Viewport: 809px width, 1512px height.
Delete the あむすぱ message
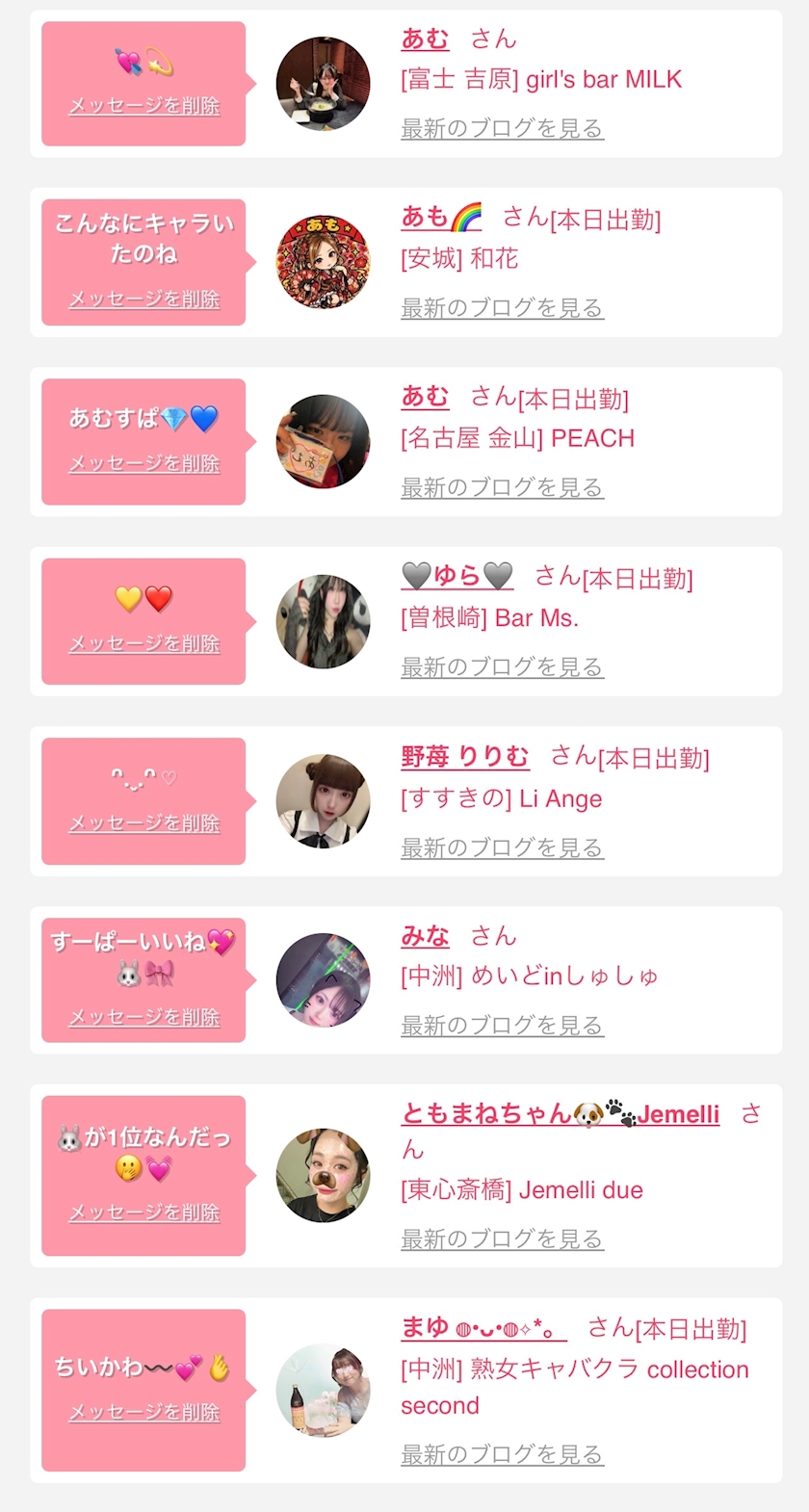[x=144, y=464]
